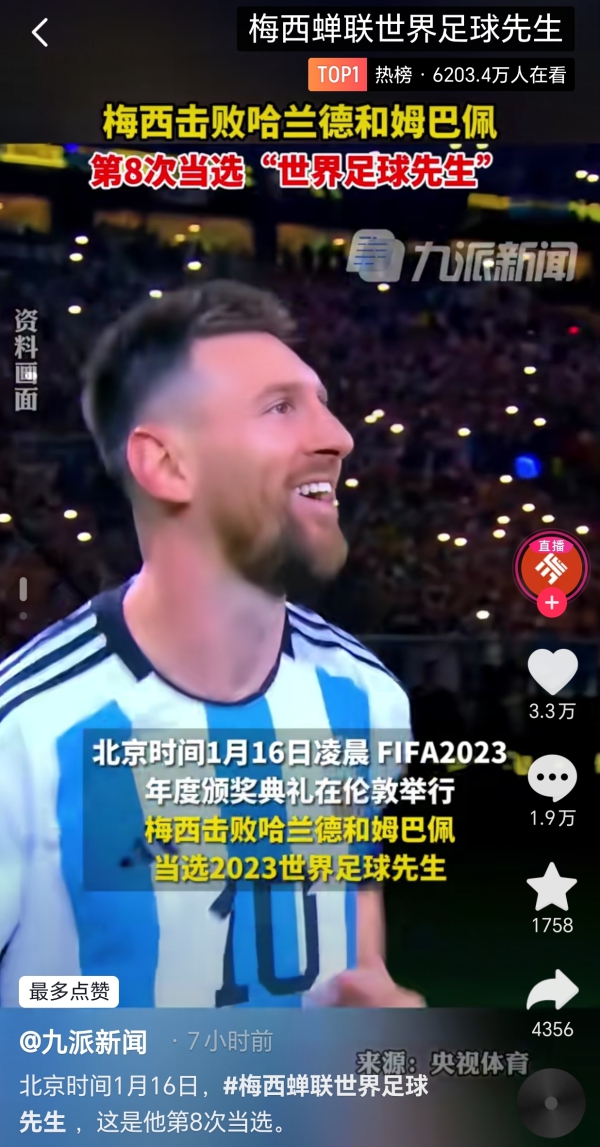Image resolution: width=600 pixels, height=1147 pixels.
Task: Add this video to favorites with the star
Action: coord(552,886)
